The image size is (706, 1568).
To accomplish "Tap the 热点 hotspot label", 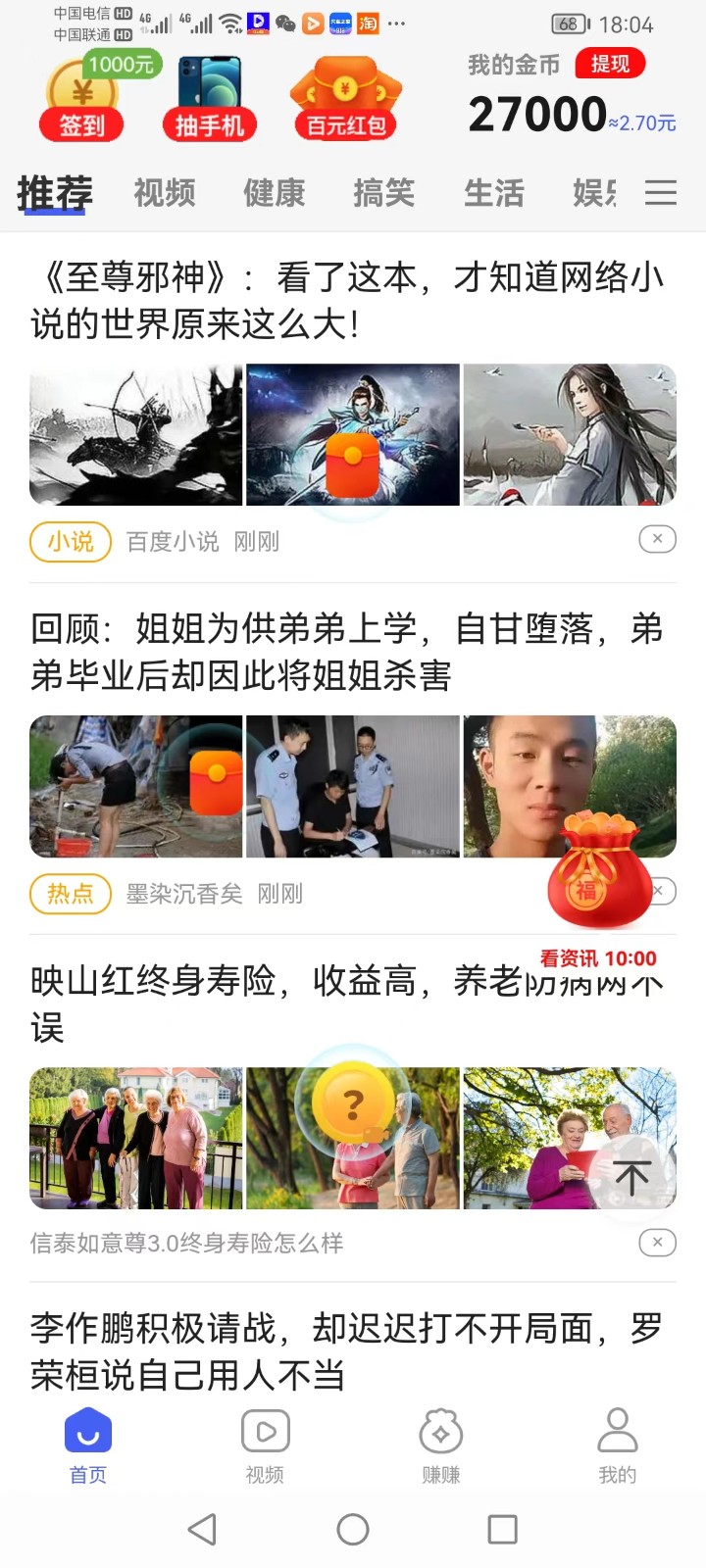I will (70, 894).
